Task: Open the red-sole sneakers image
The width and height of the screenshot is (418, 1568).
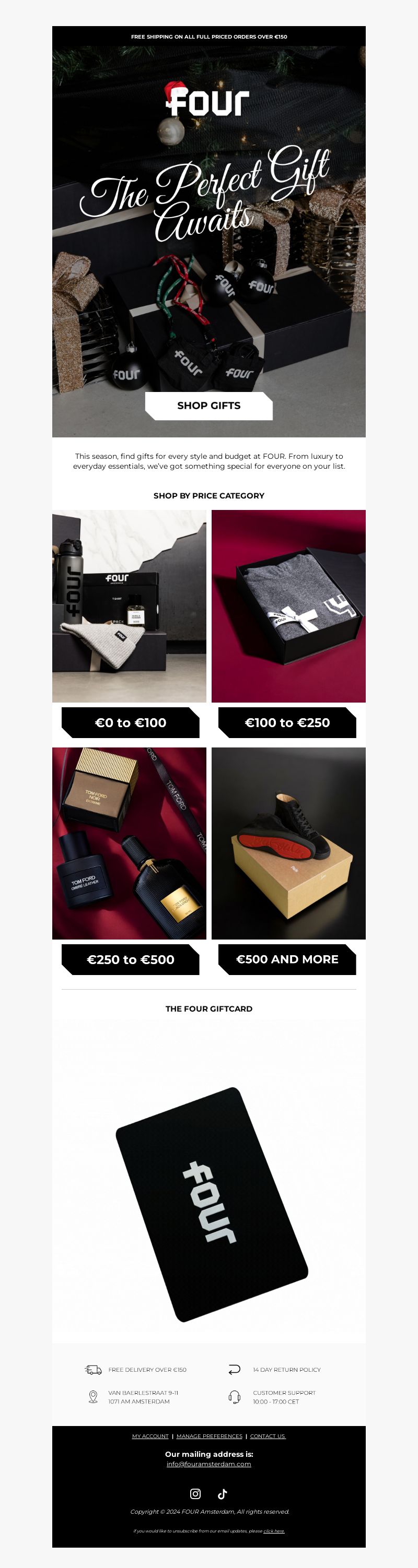Action: 288,843
